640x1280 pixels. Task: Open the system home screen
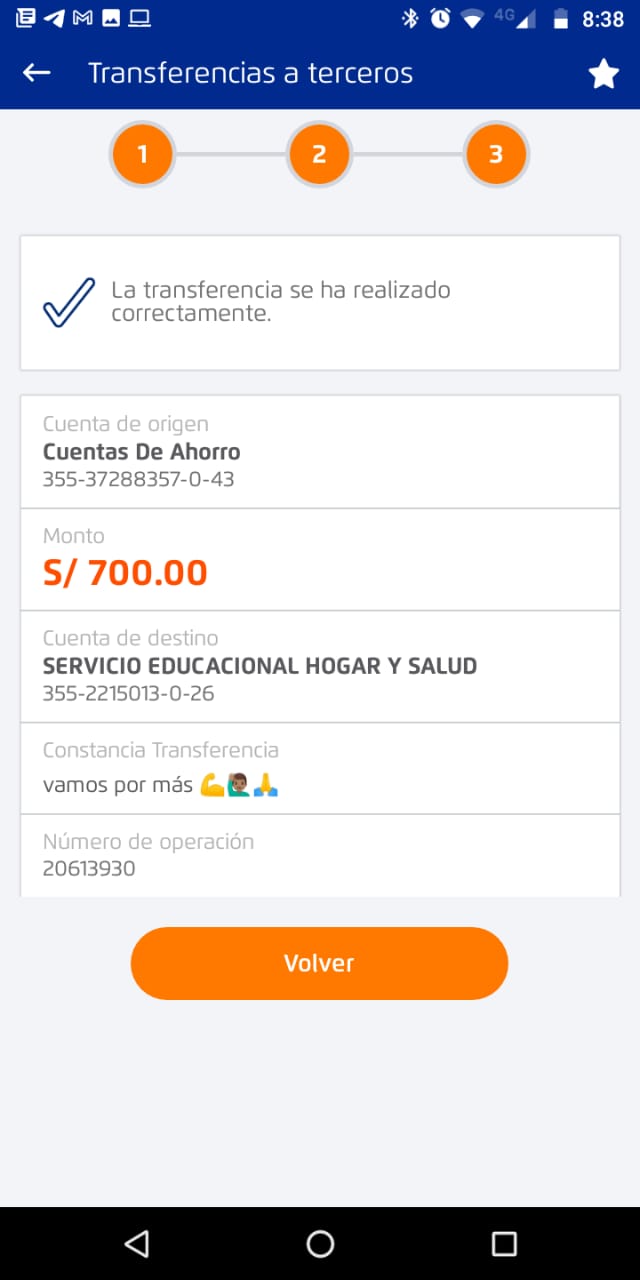click(x=320, y=1243)
